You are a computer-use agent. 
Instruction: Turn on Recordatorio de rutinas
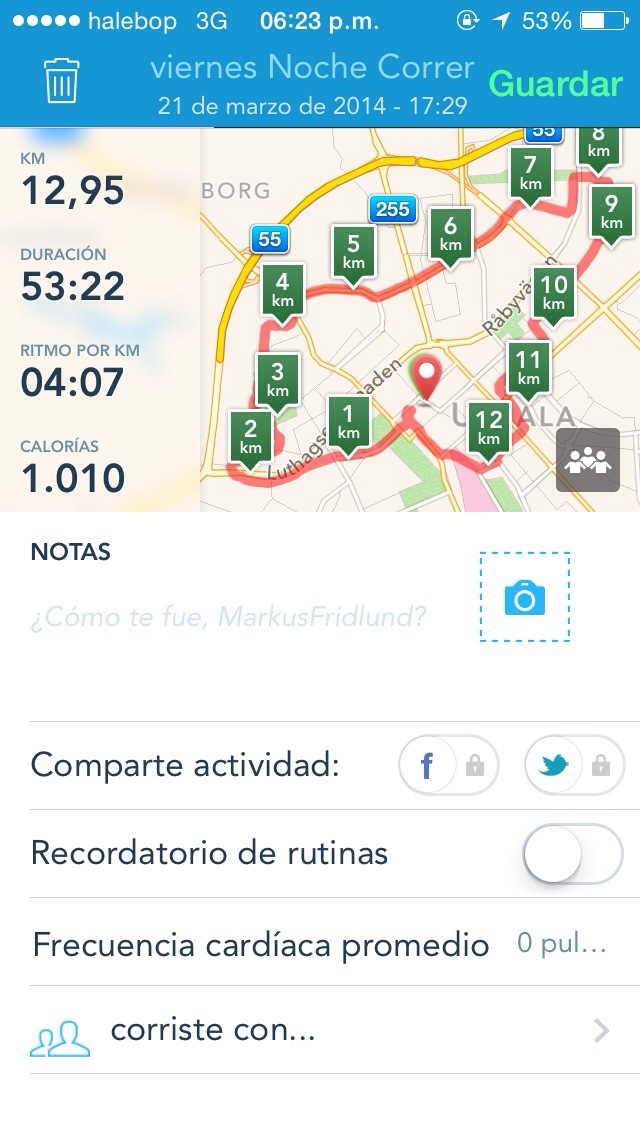point(572,854)
